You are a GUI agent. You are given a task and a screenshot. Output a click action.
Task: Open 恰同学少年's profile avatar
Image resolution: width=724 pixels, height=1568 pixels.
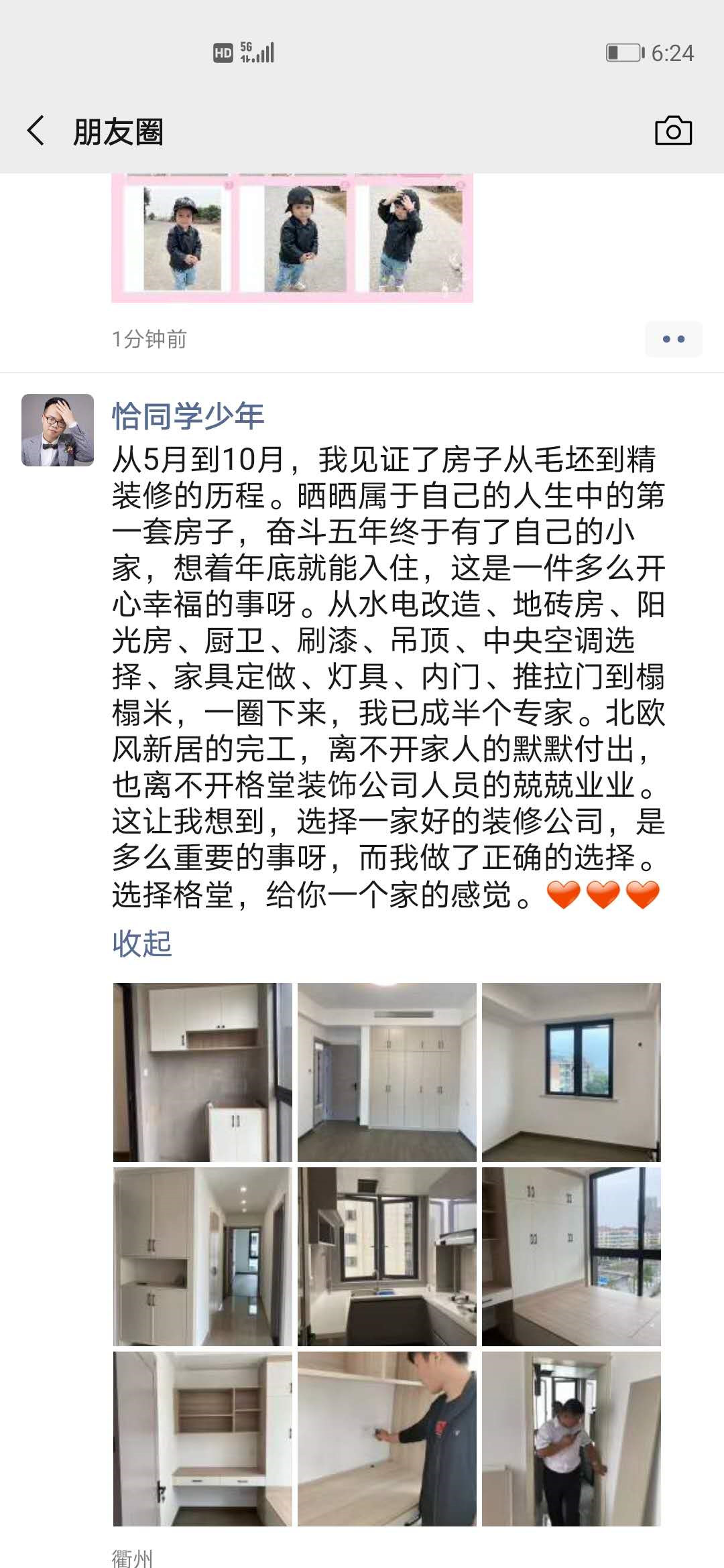click(x=58, y=430)
